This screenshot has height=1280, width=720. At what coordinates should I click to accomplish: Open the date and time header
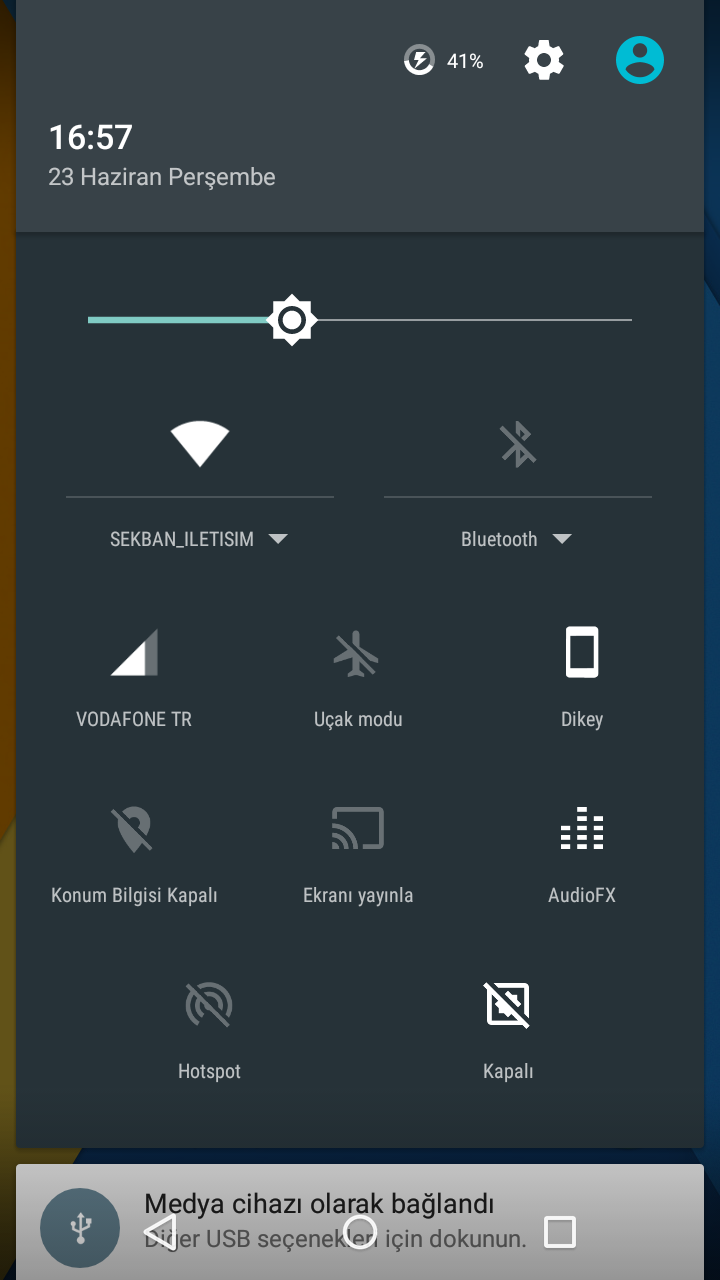160,155
